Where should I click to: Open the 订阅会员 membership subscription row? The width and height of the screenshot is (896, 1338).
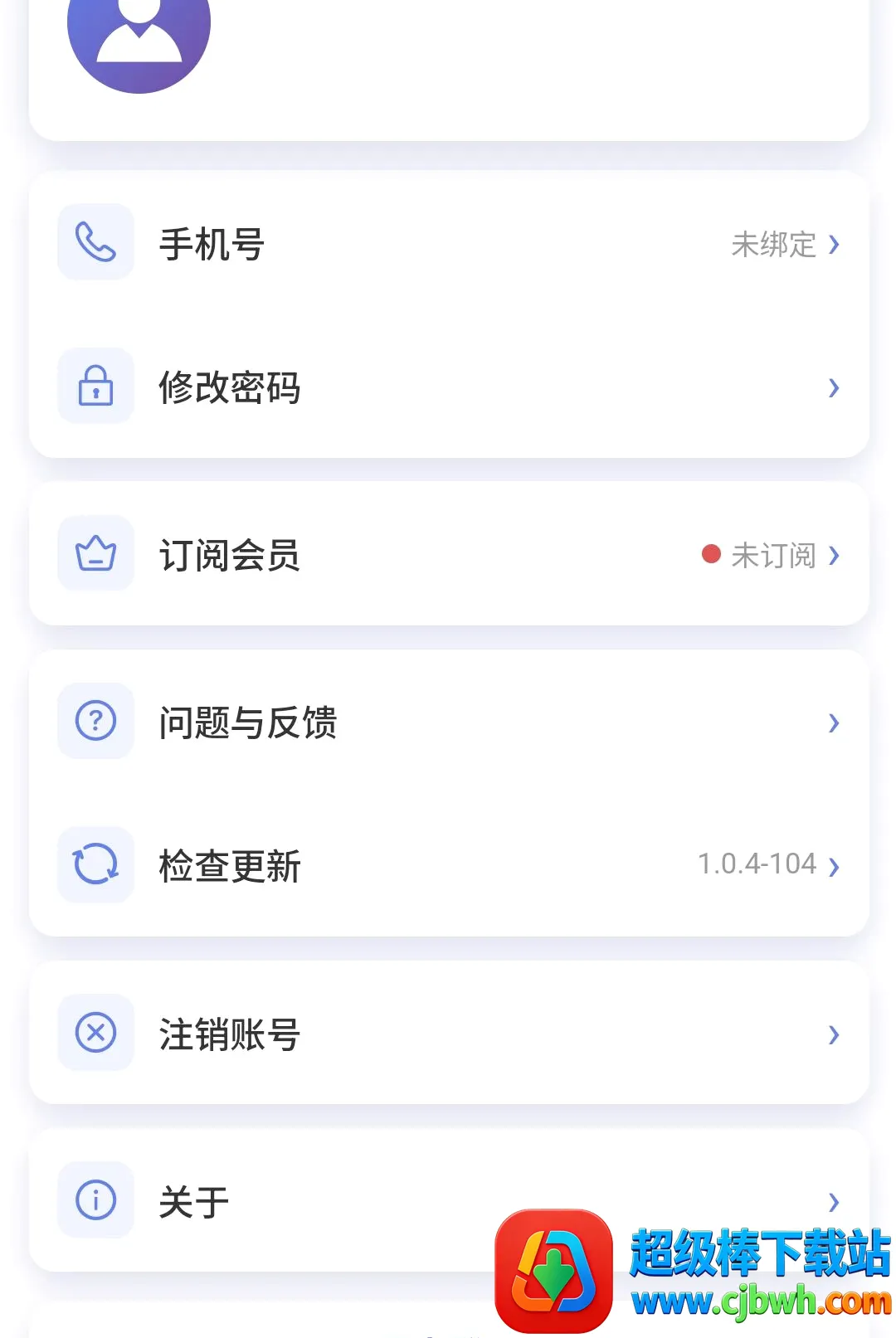click(x=449, y=554)
